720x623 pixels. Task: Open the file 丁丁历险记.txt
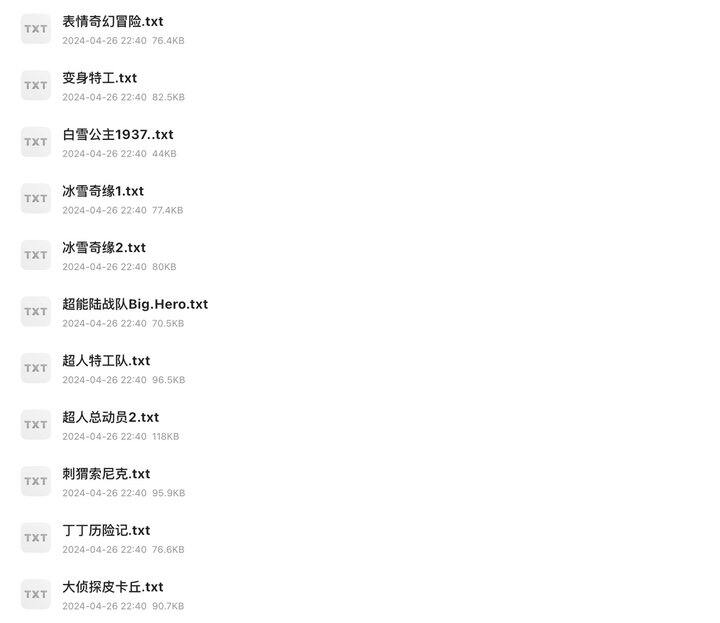[x=105, y=530]
